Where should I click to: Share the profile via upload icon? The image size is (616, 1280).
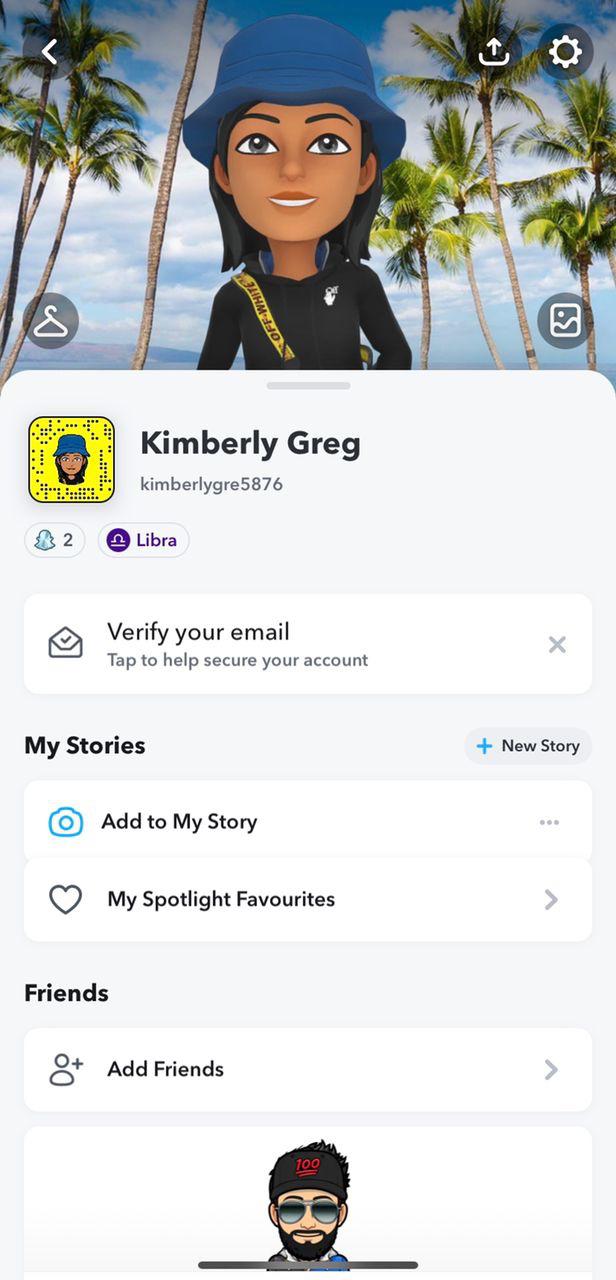coord(494,52)
